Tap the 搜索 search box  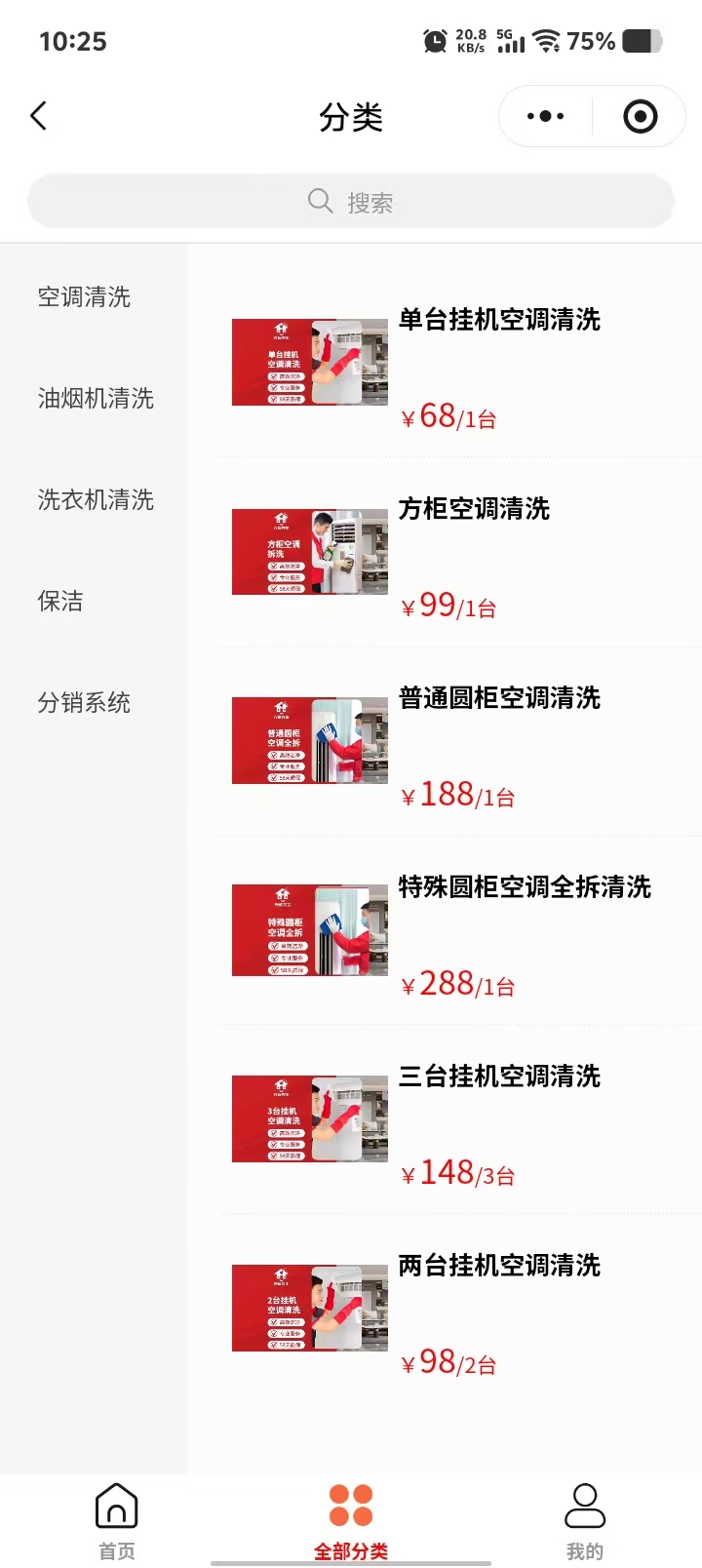pyautogui.click(x=351, y=202)
